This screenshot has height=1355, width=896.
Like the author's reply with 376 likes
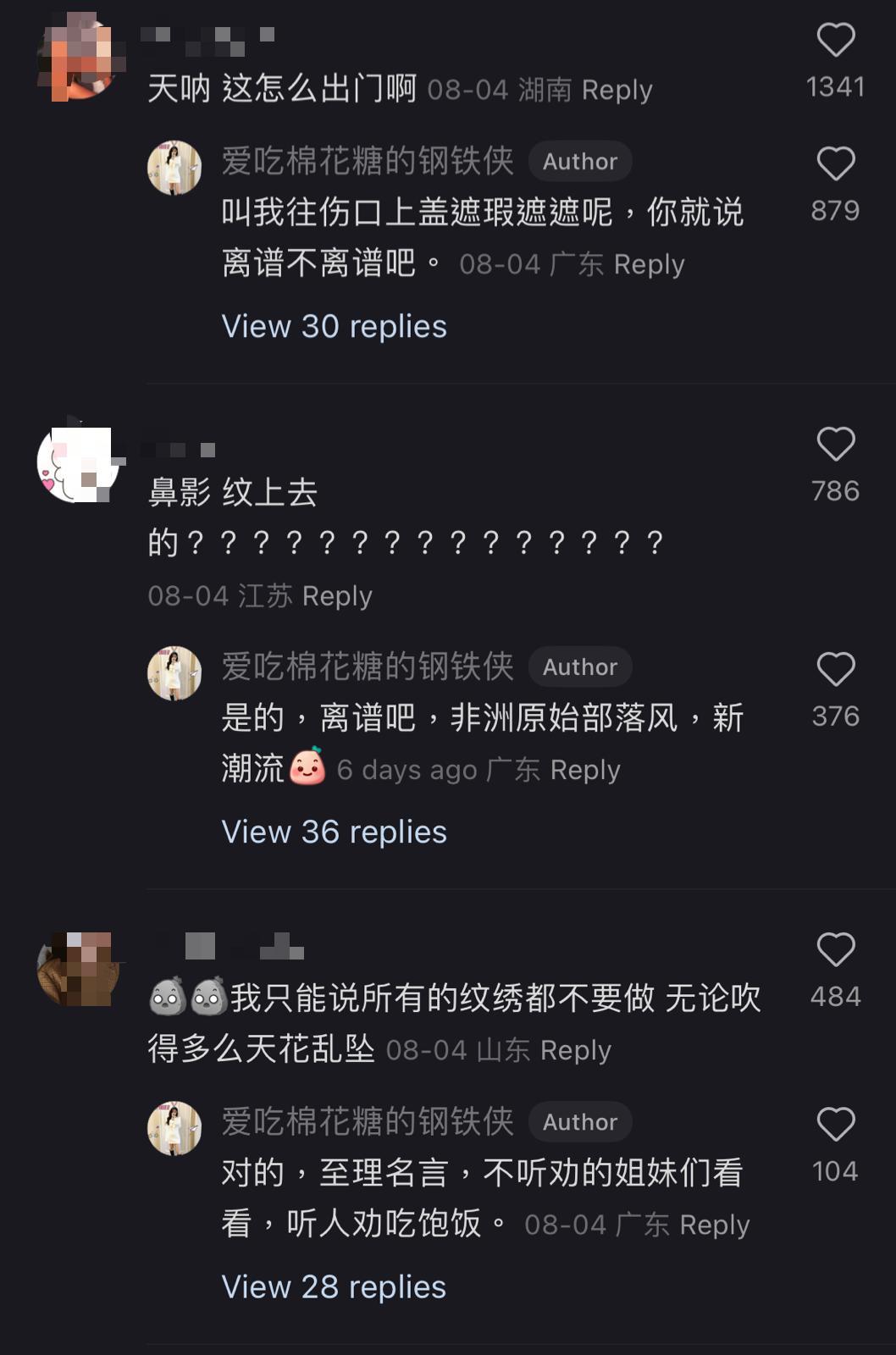(835, 670)
